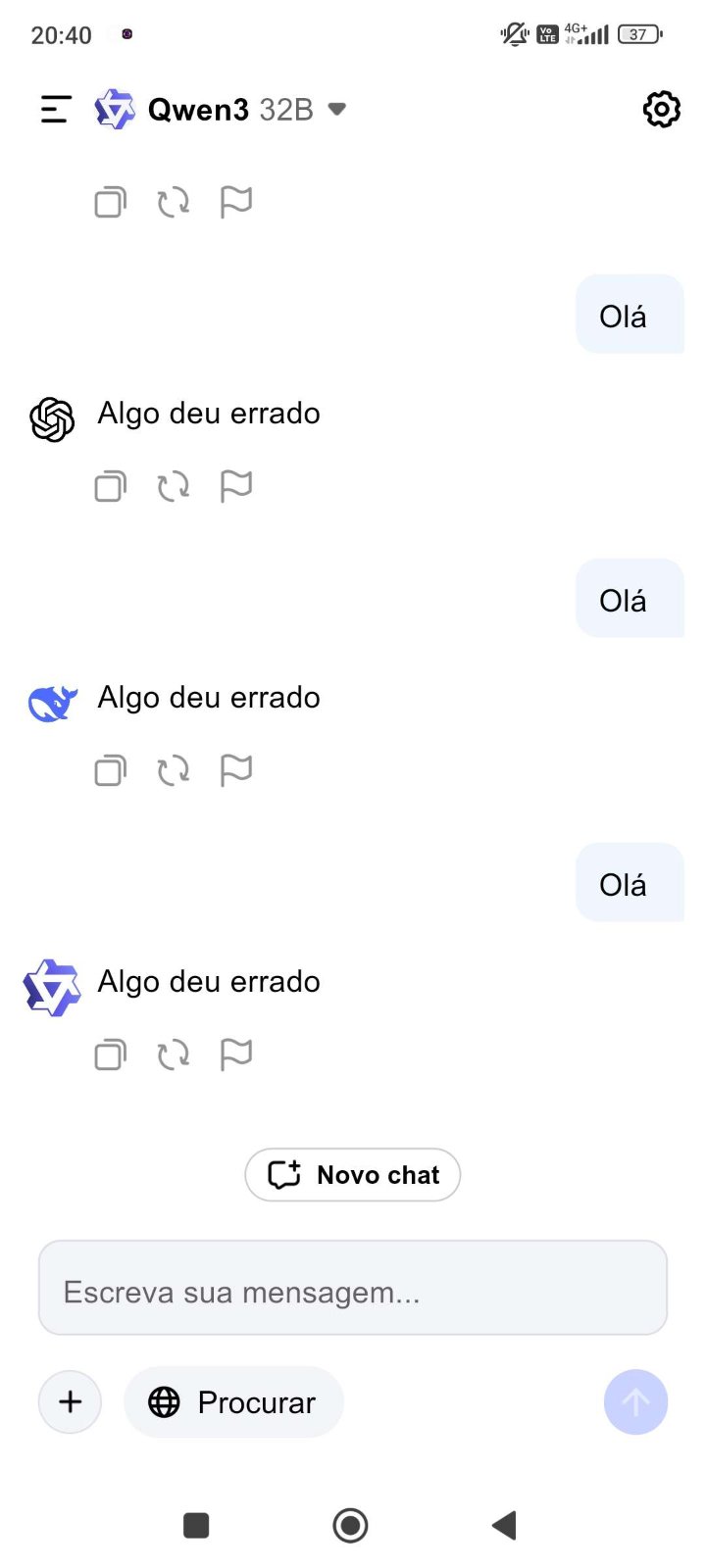Flag the ChatGPT response
Screen dimensions: 706x1568
[x=236, y=486]
